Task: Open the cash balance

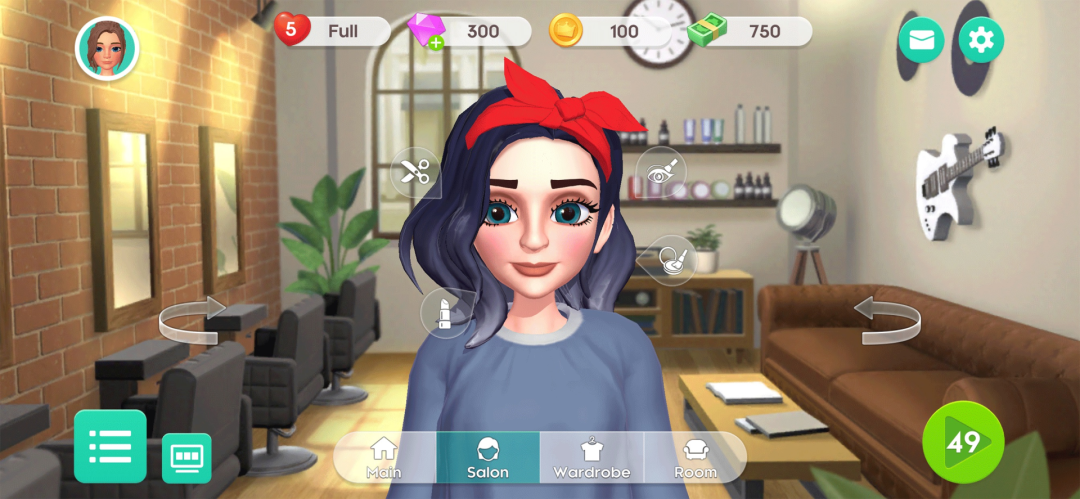Action: point(748,31)
